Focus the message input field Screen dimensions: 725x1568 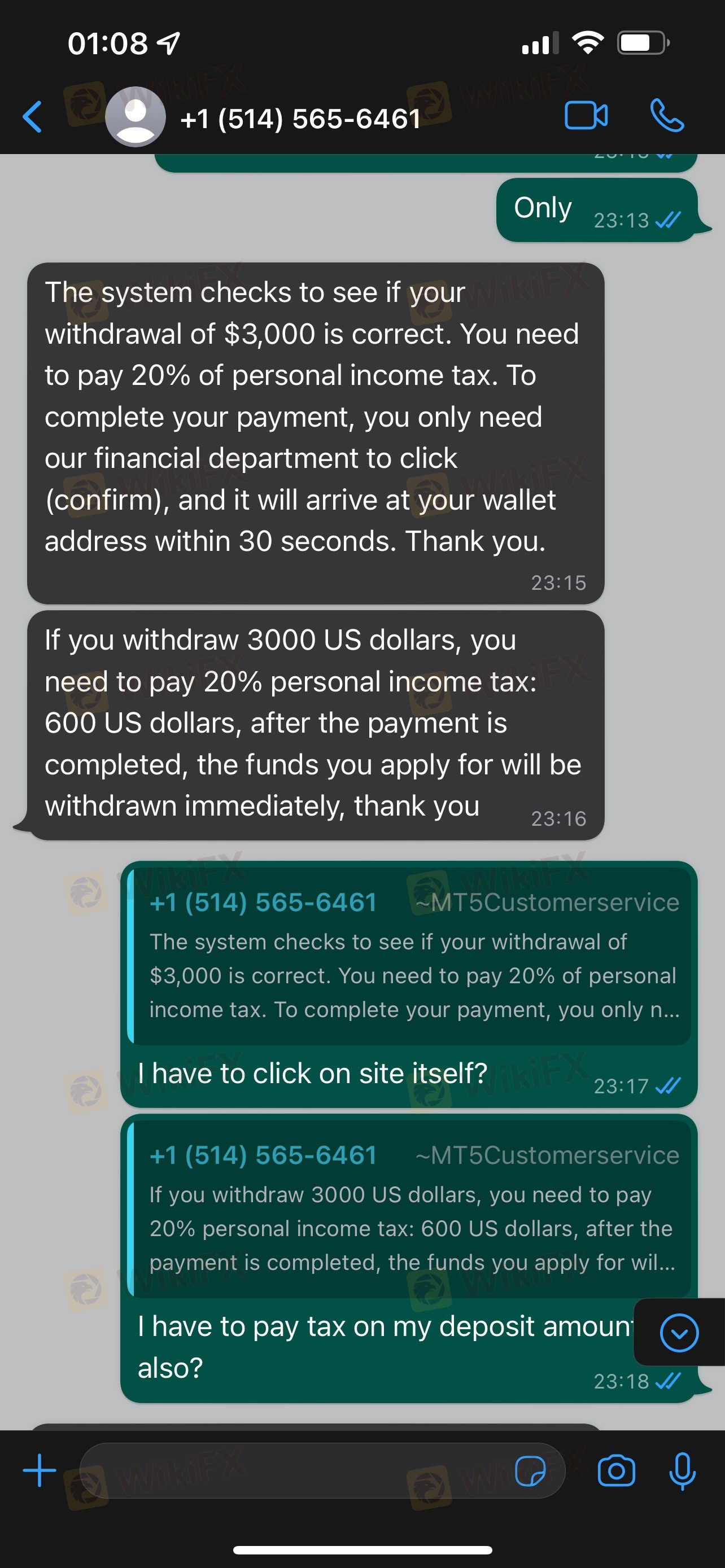(292, 1470)
